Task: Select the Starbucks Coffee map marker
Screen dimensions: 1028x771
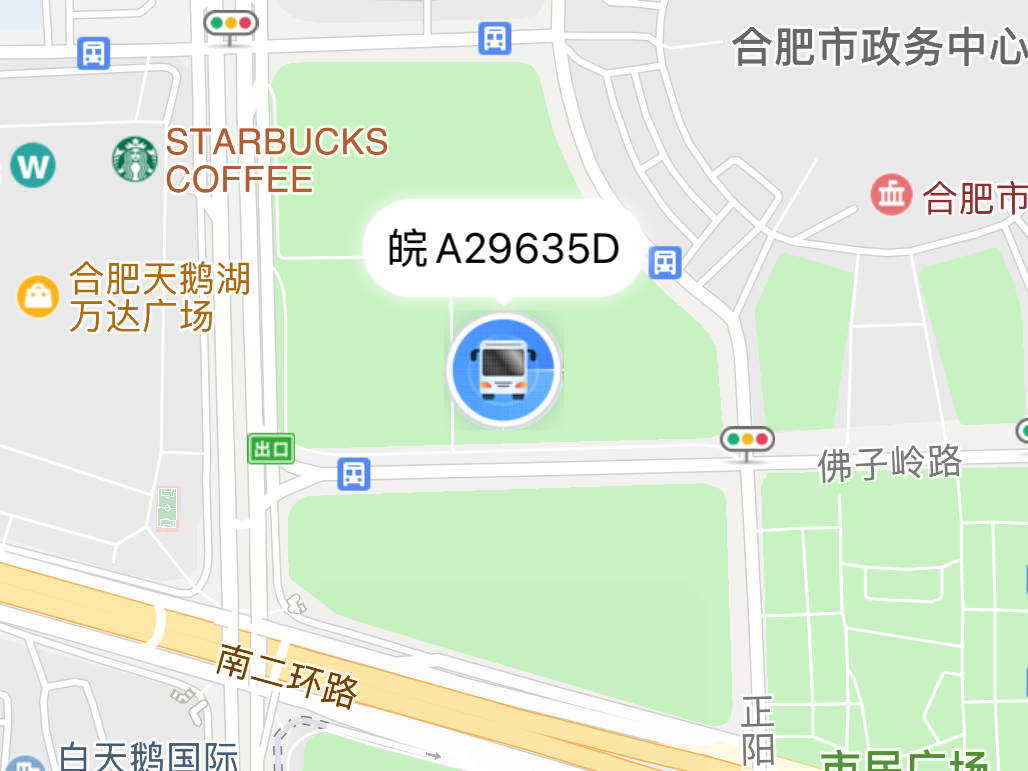Action: coord(135,160)
